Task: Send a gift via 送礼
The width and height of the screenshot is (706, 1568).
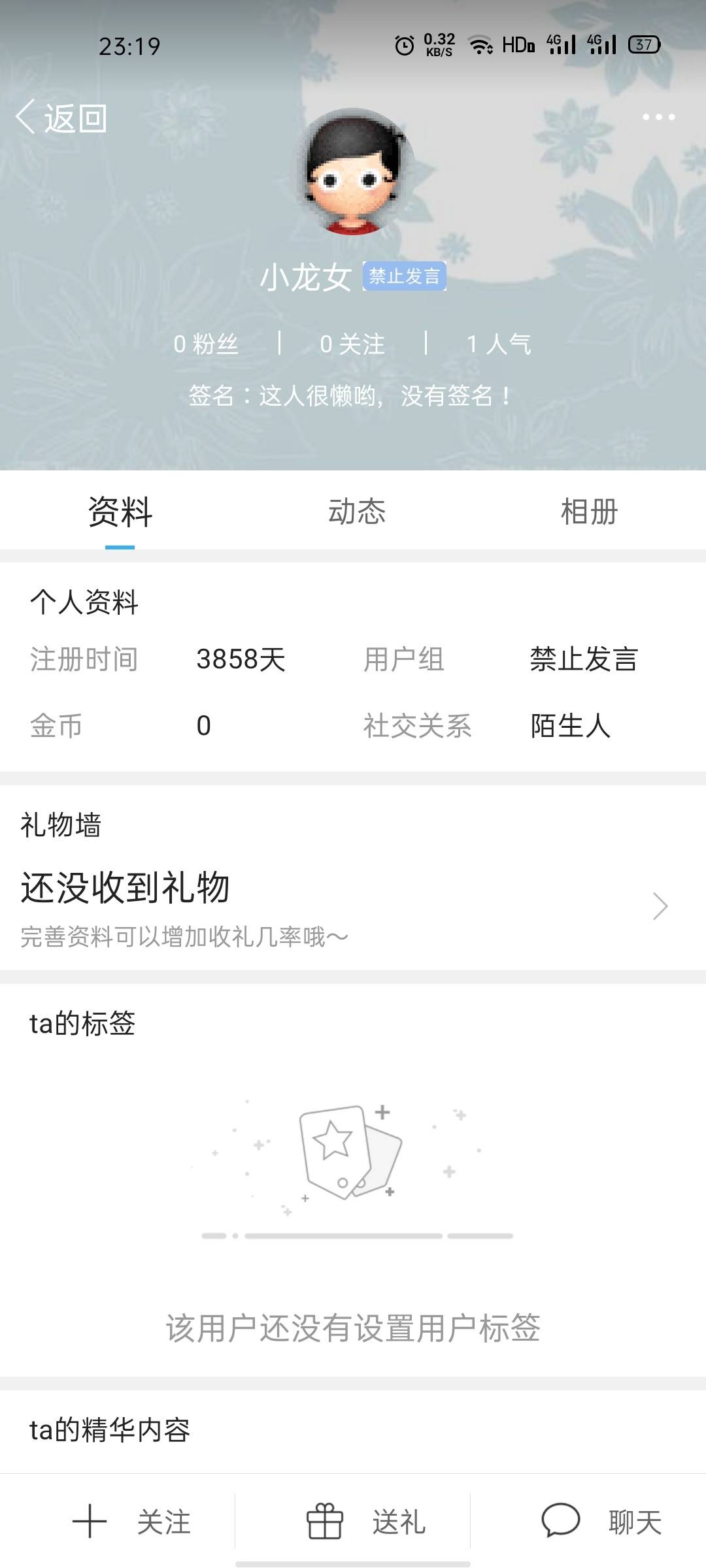Action: point(366,1522)
